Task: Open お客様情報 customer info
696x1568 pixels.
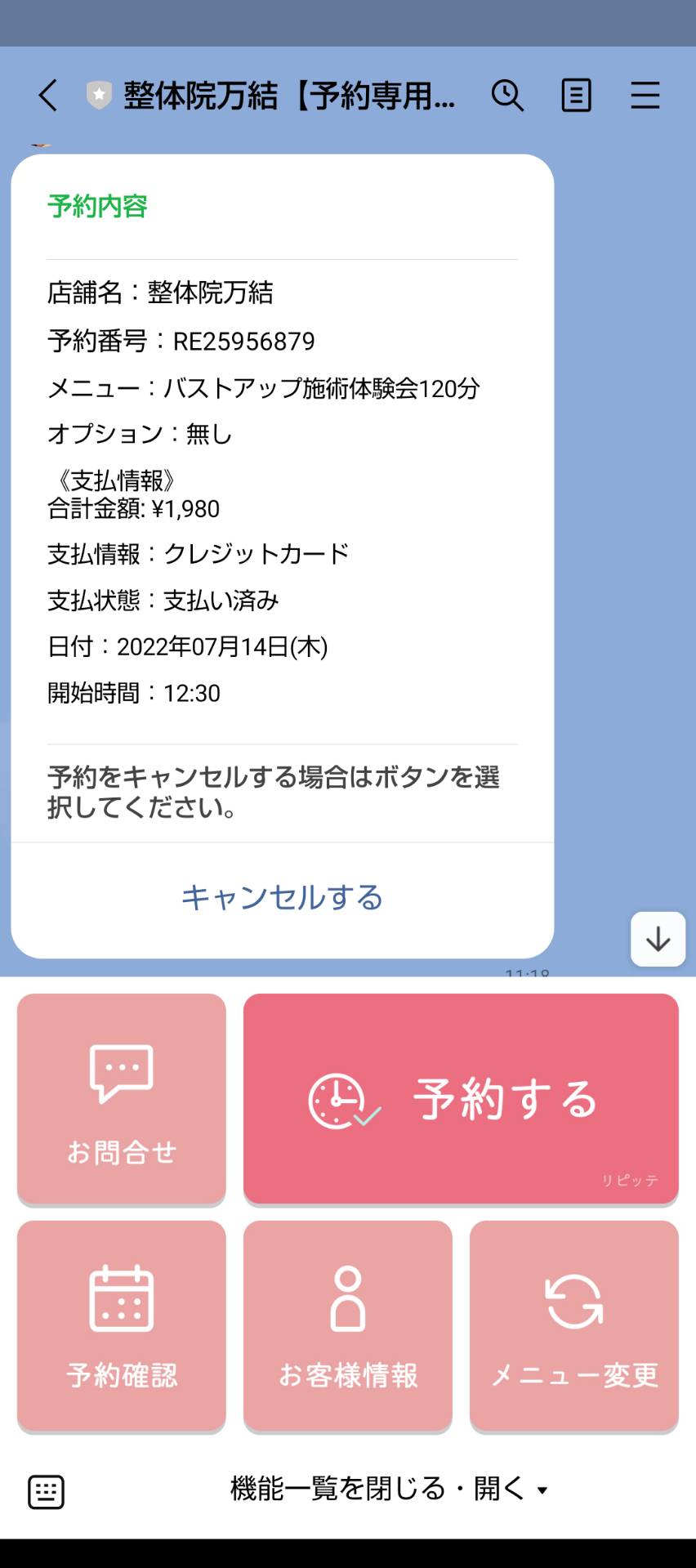Action: pyautogui.click(x=348, y=1325)
